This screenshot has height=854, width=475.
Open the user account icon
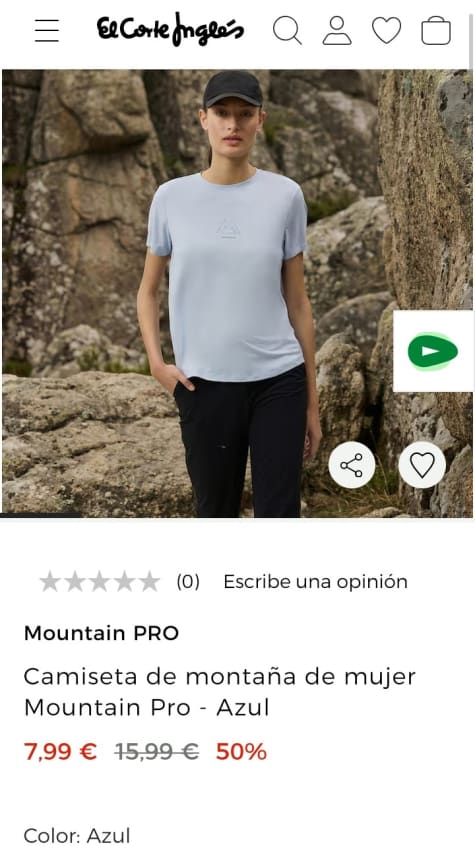click(337, 30)
